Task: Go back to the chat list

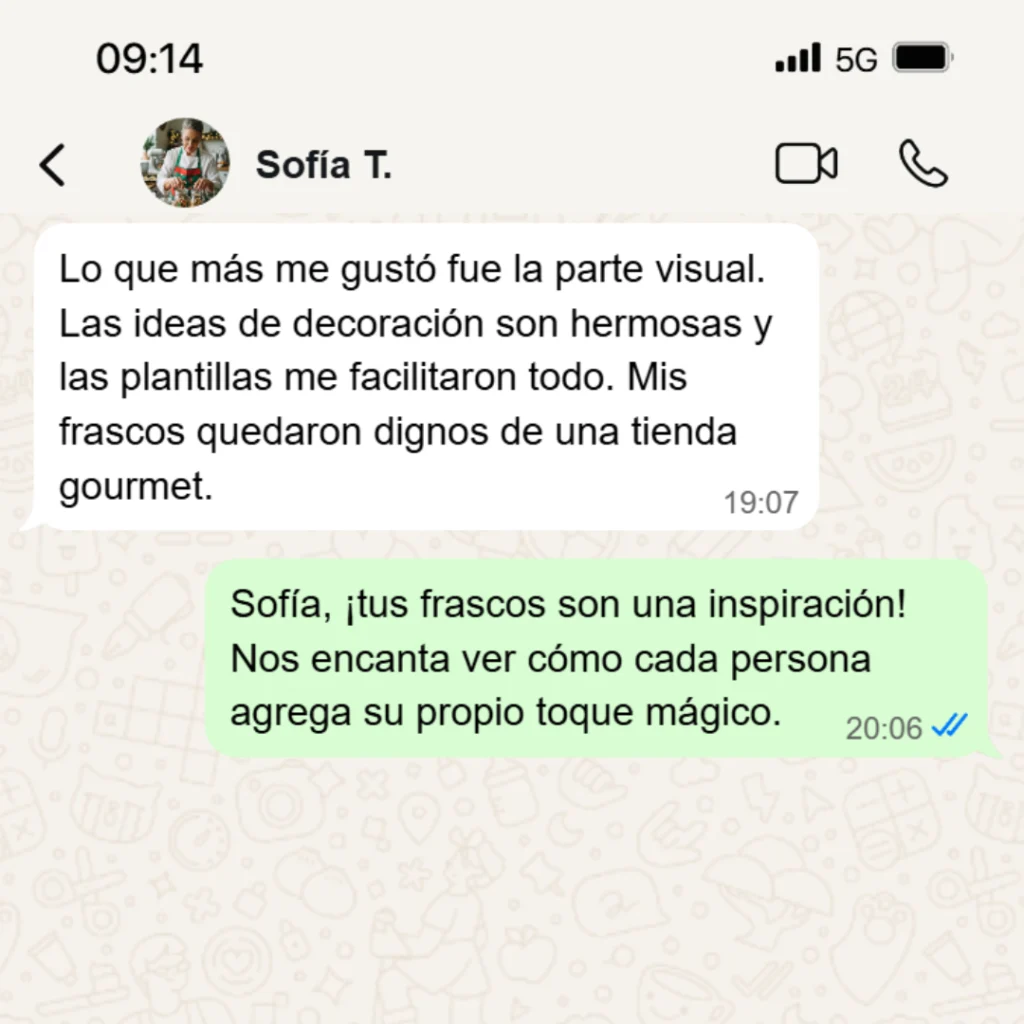Action: 52,165
